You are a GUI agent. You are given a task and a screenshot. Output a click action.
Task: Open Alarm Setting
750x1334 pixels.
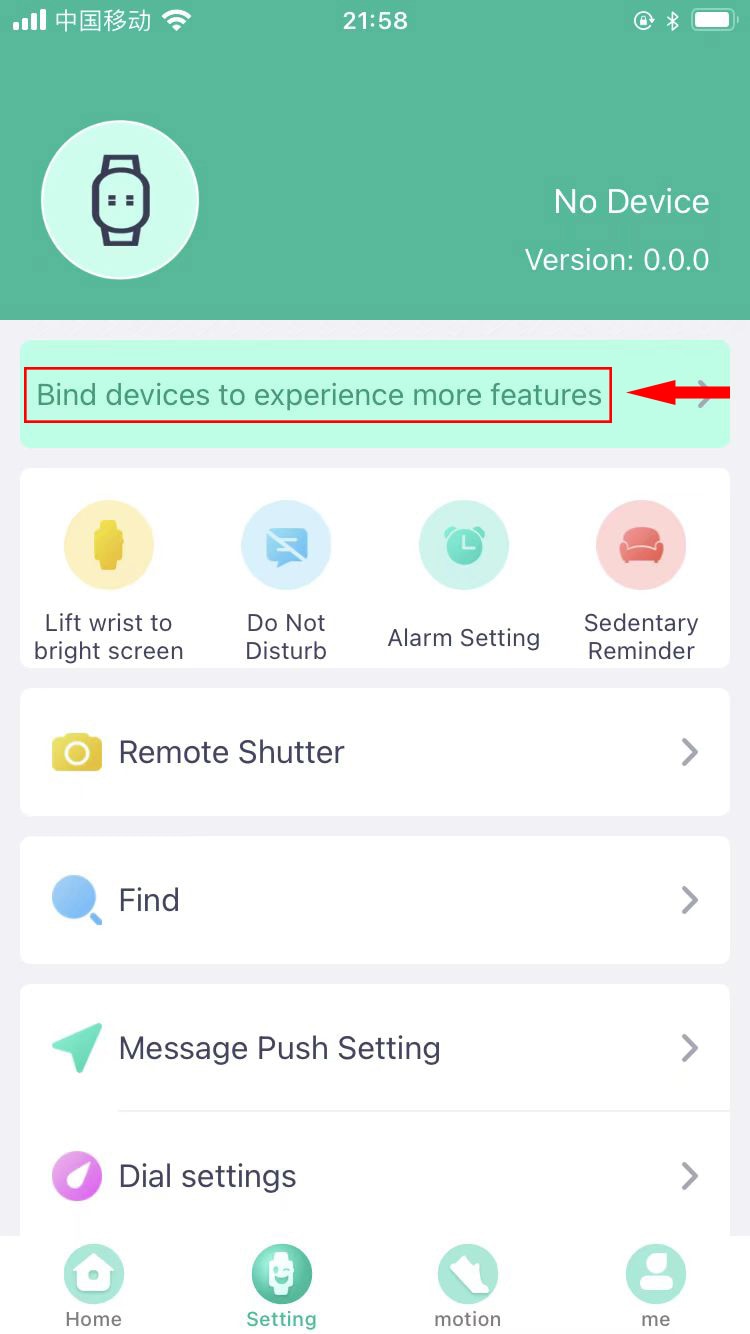pyautogui.click(x=464, y=580)
